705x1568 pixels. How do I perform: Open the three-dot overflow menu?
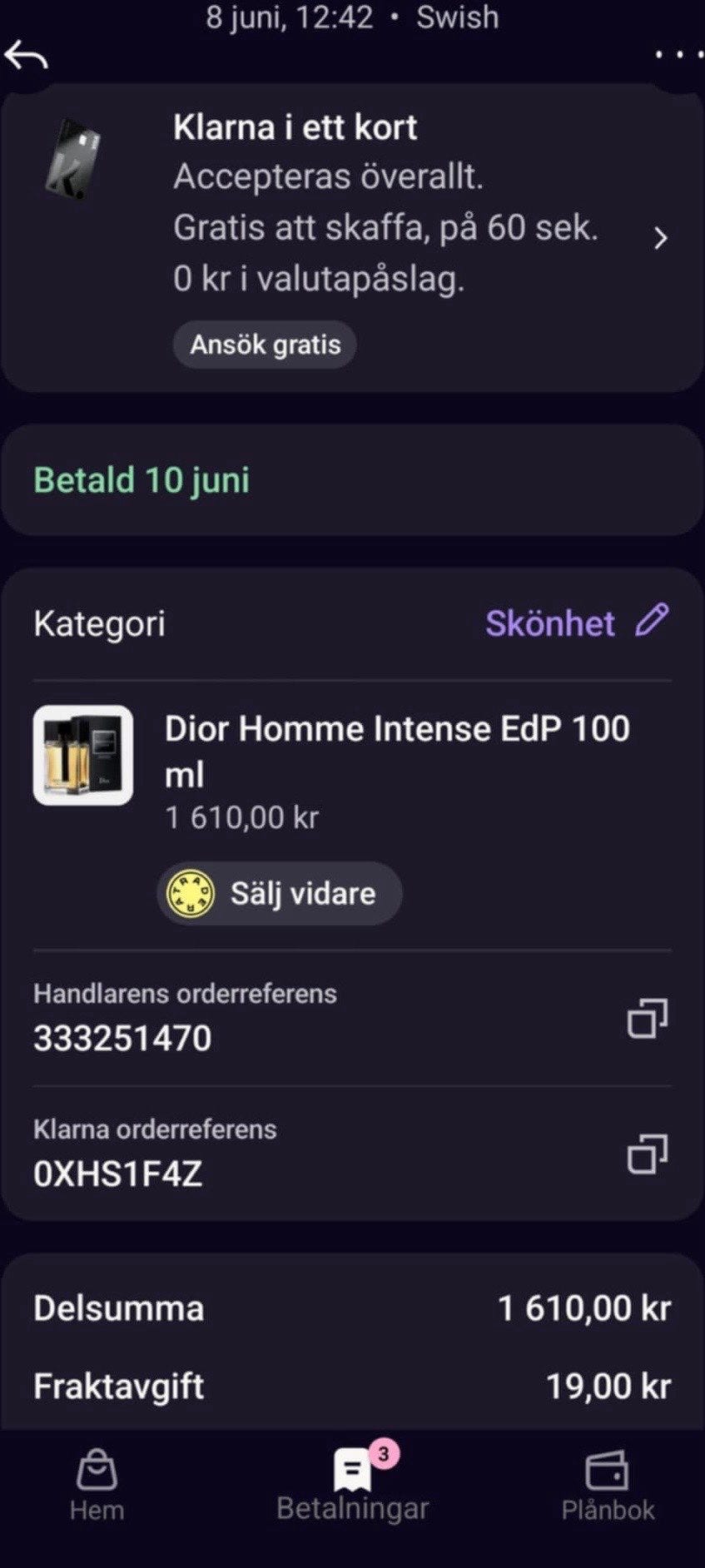(x=678, y=55)
